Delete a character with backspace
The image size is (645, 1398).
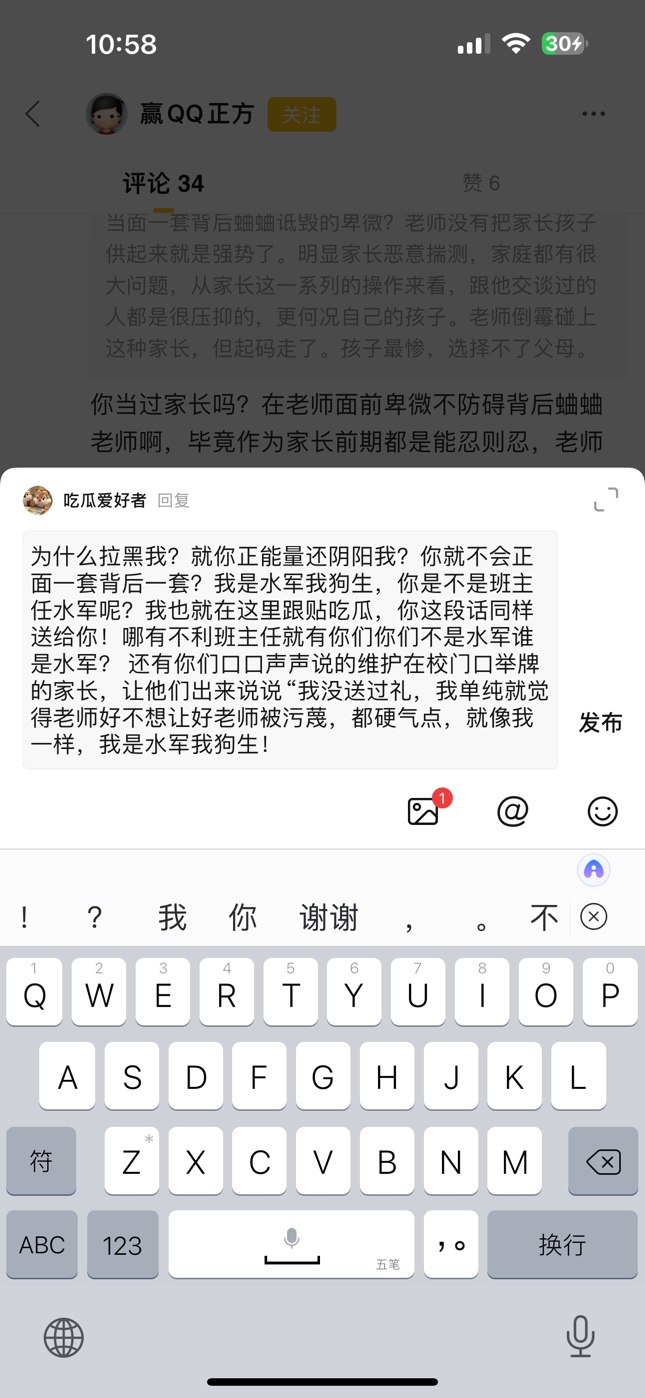[x=603, y=1161]
